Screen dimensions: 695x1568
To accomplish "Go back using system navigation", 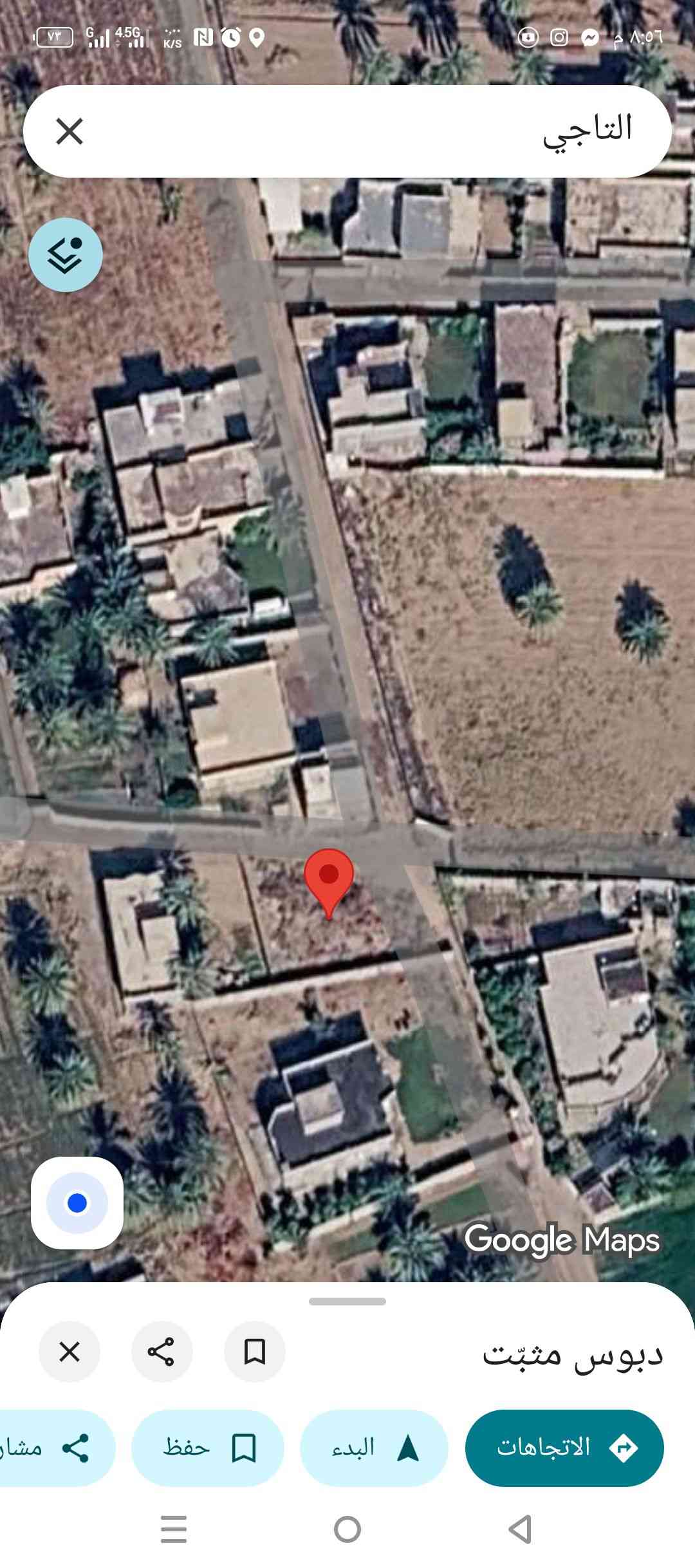I will point(520,1529).
